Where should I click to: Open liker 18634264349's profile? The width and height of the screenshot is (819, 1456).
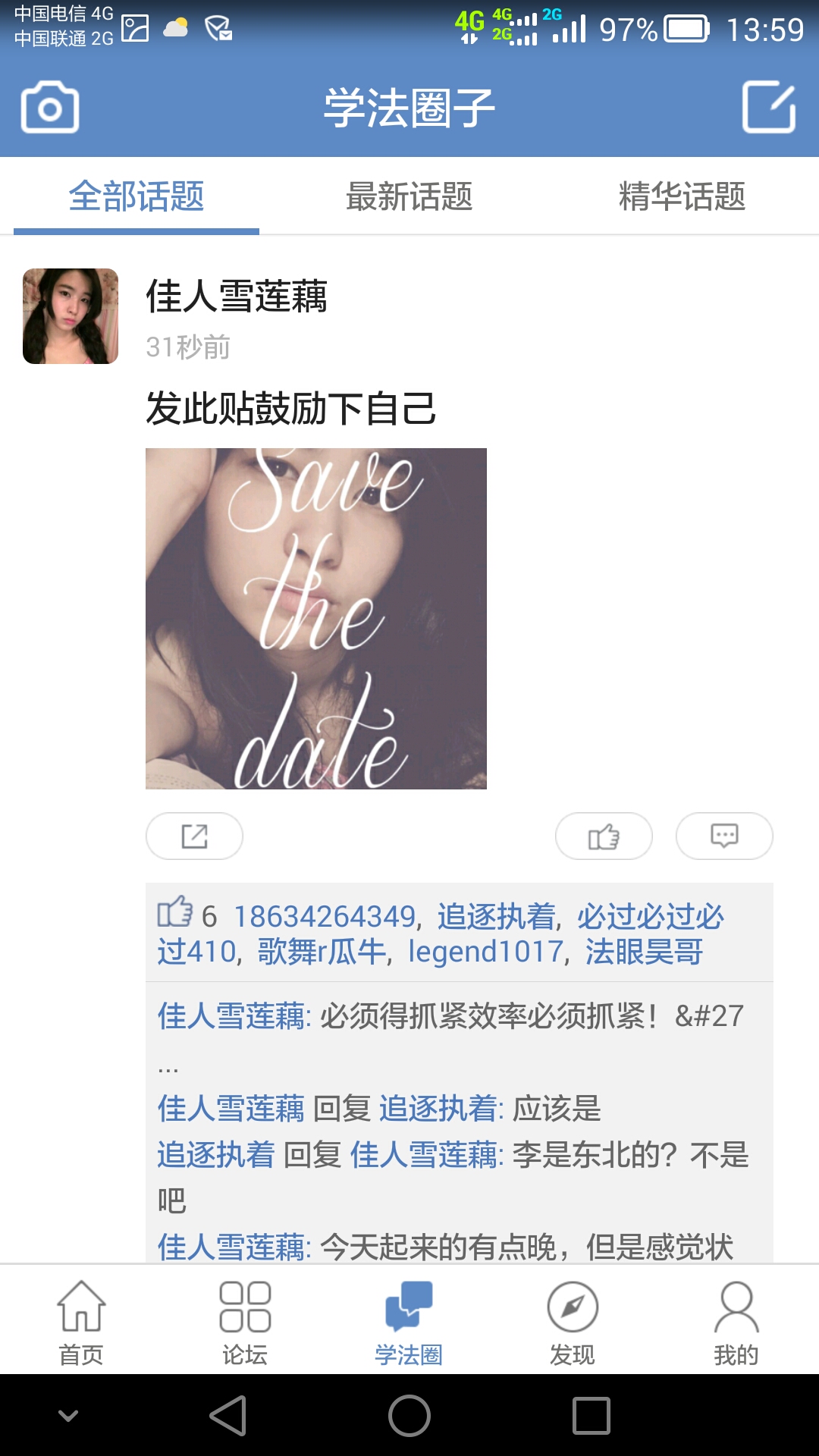point(325,917)
